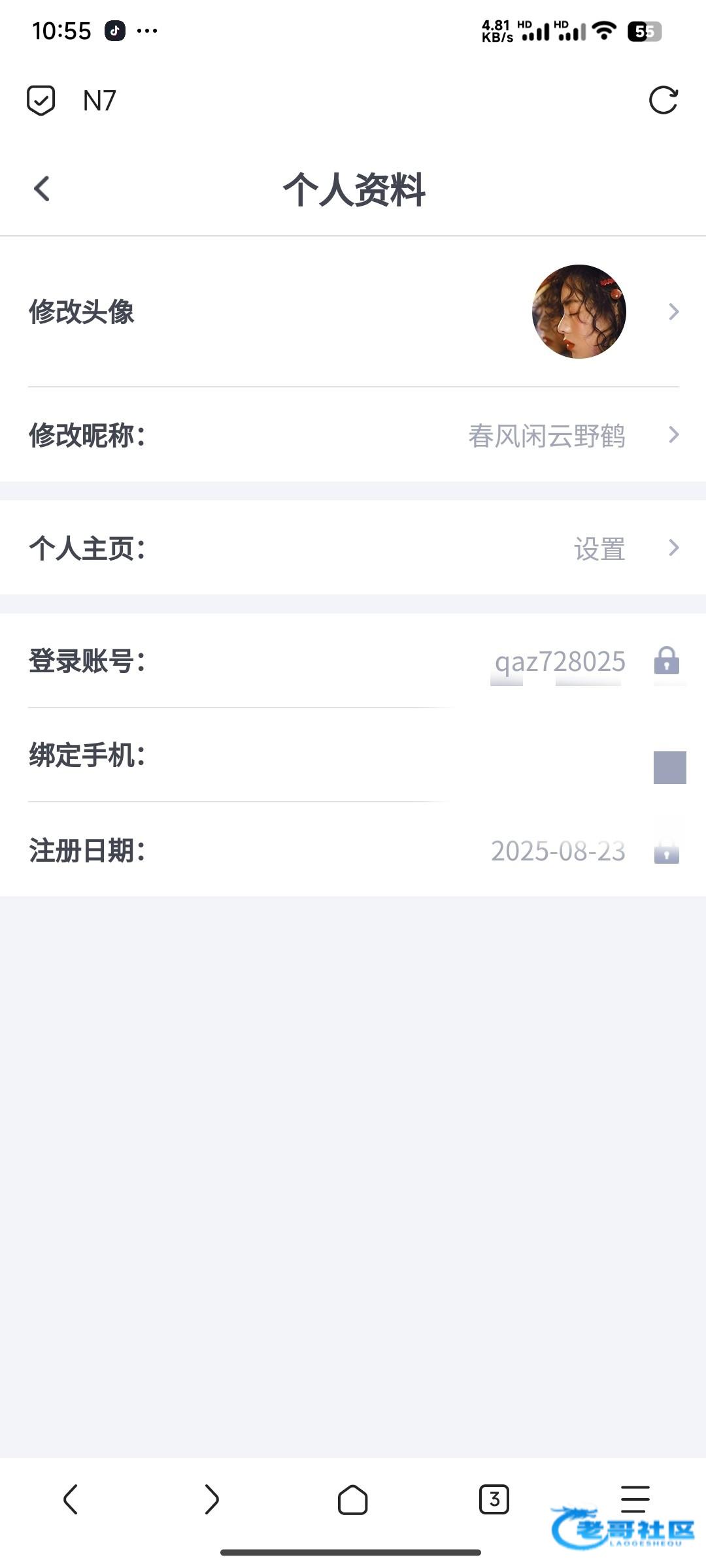This screenshot has width=706, height=1568.
Task: Reload the page with the refresh icon
Action: coord(663,101)
